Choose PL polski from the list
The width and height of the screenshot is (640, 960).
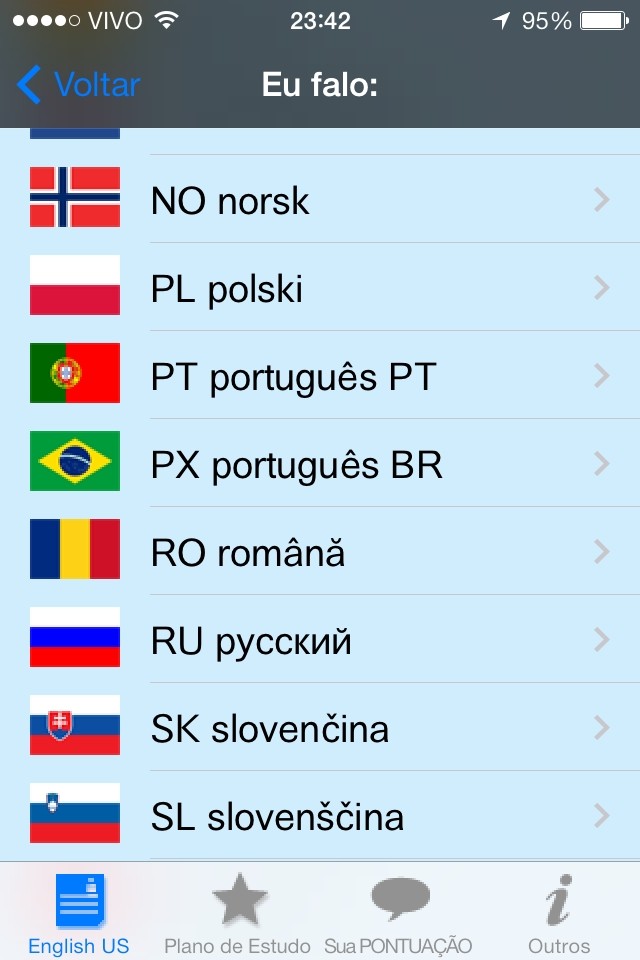point(320,289)
